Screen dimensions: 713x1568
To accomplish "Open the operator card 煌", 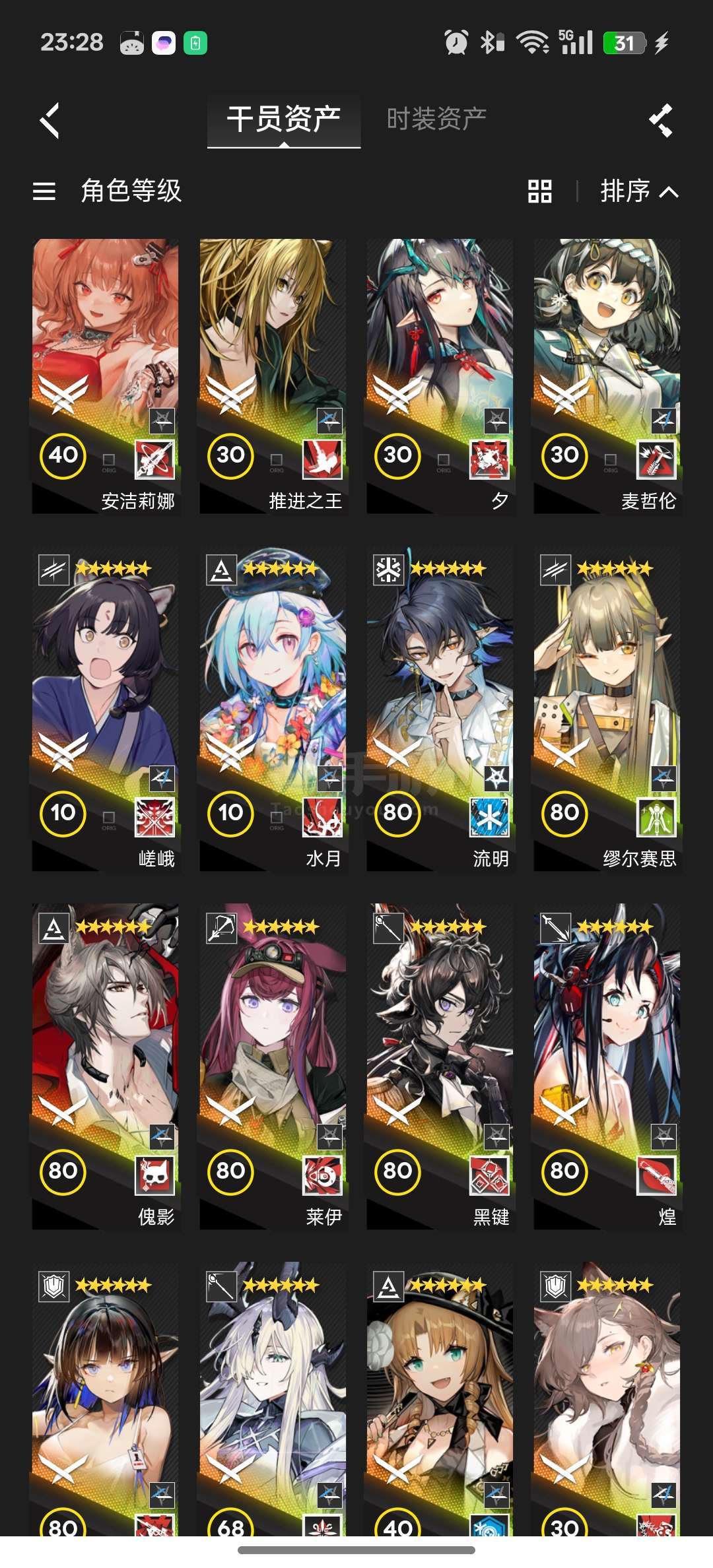I will (607, 1067).
